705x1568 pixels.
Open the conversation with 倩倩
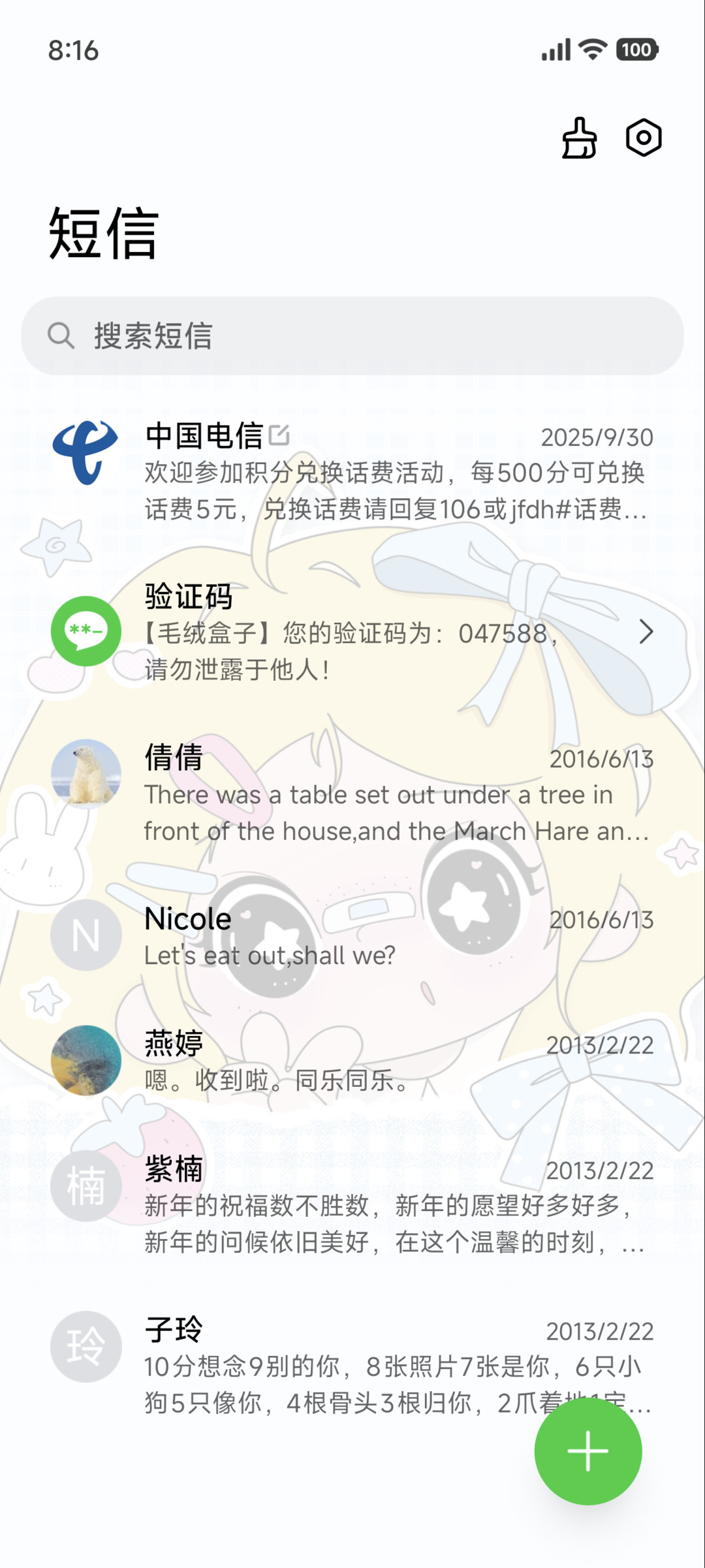pyautogui.click(x=352, y=792)
